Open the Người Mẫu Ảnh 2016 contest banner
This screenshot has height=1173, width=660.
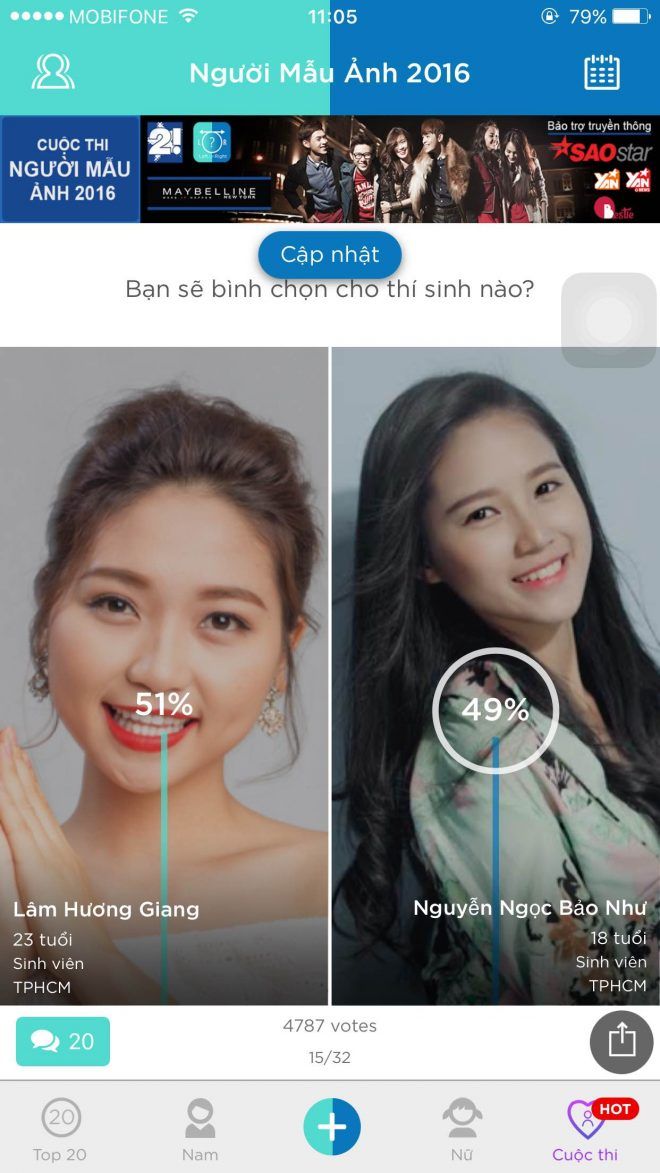[329, 168]
